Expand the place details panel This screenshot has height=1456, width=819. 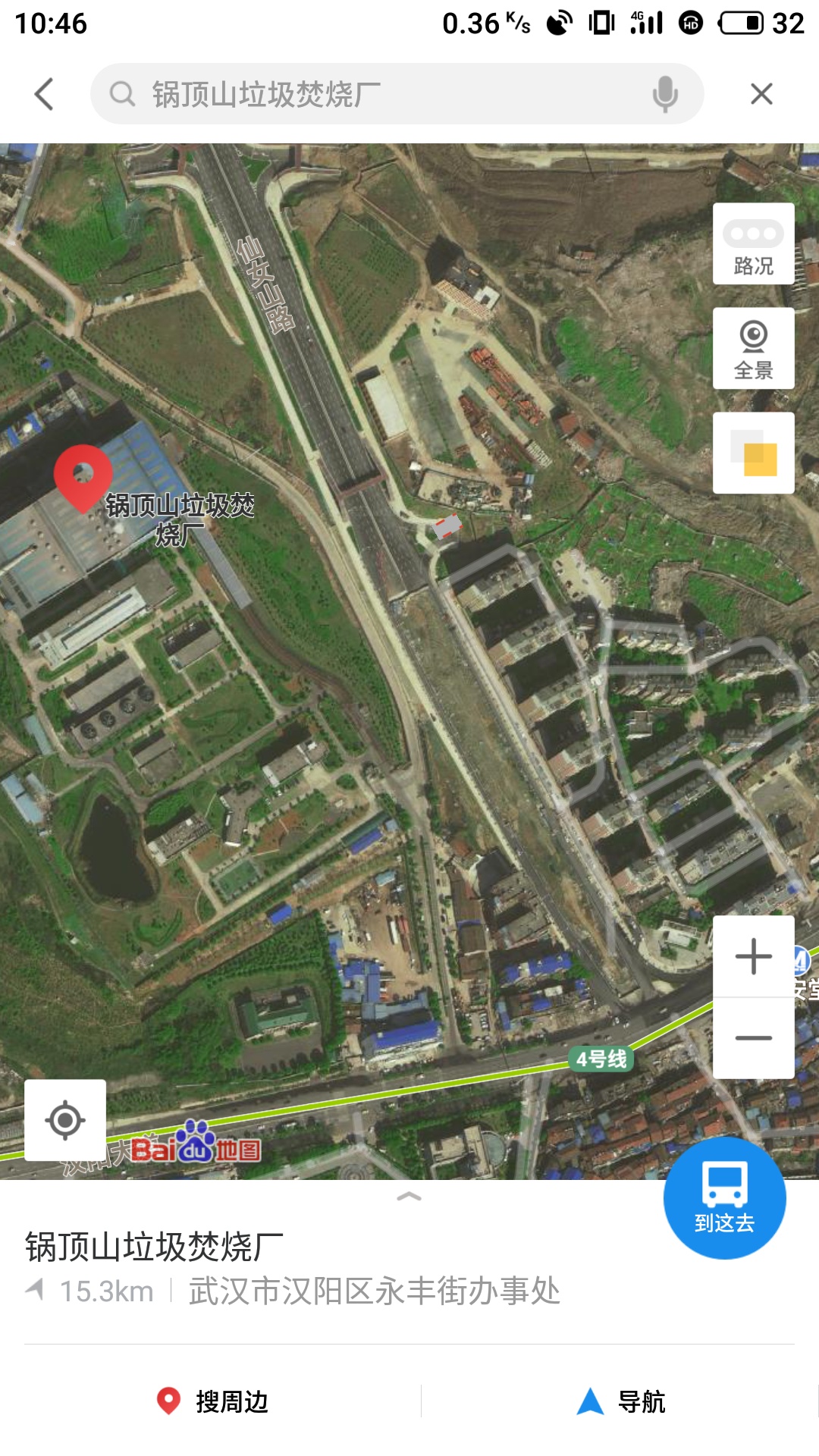(409, 1197)
